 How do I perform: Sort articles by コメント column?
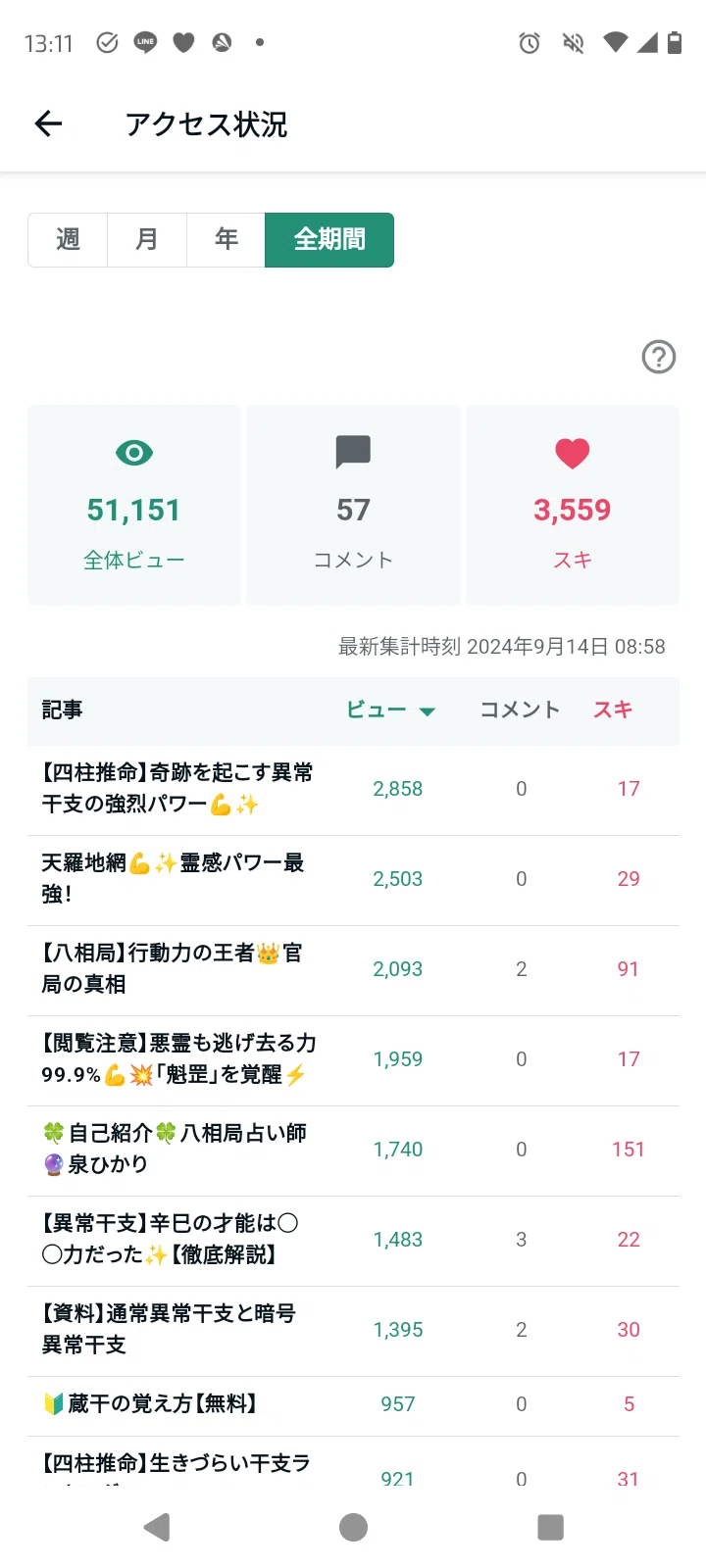coord(520,710)
